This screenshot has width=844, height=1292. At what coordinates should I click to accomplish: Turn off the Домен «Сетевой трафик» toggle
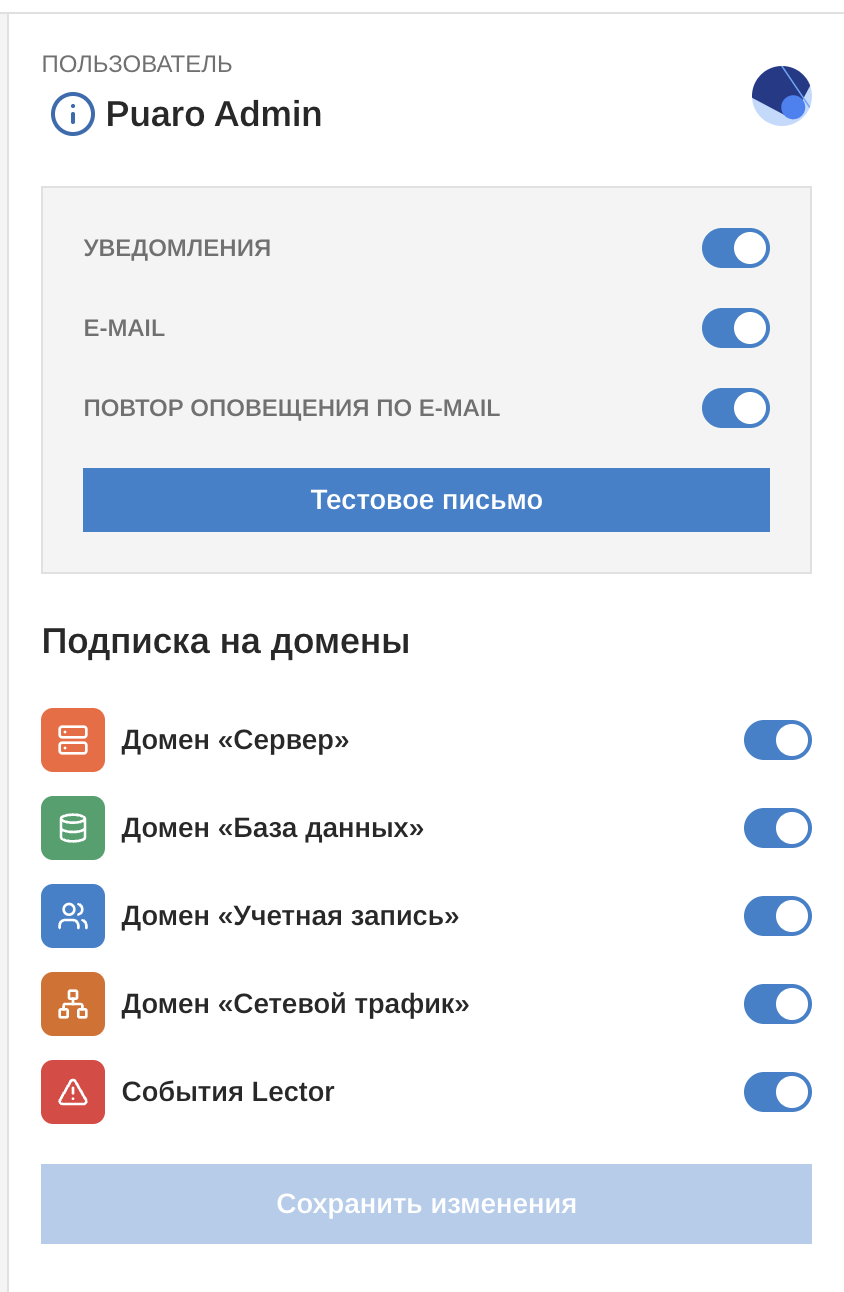[x=777, y=1004]
